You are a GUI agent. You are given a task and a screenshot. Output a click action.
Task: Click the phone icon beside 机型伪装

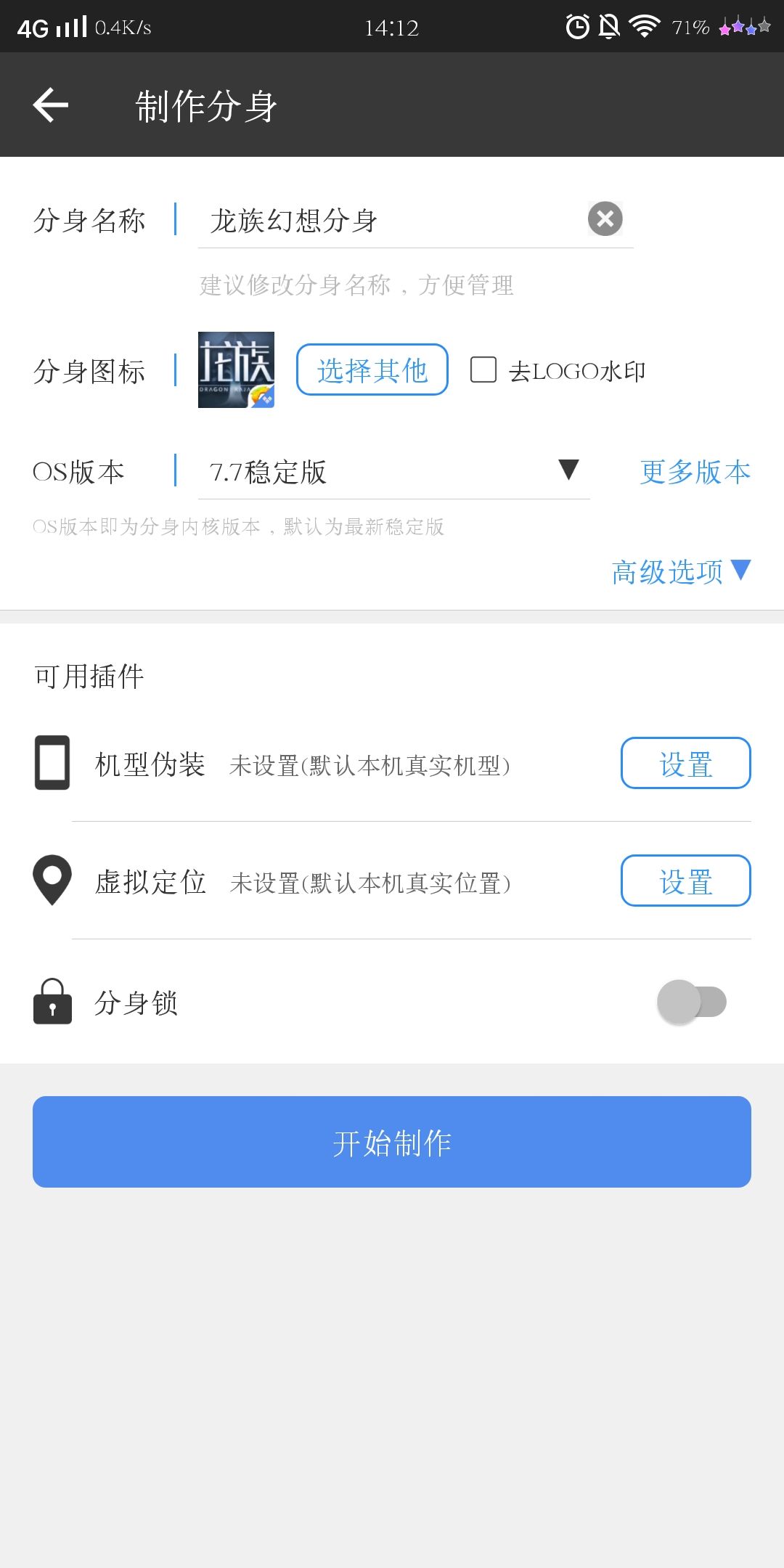[x=52, y=764]
